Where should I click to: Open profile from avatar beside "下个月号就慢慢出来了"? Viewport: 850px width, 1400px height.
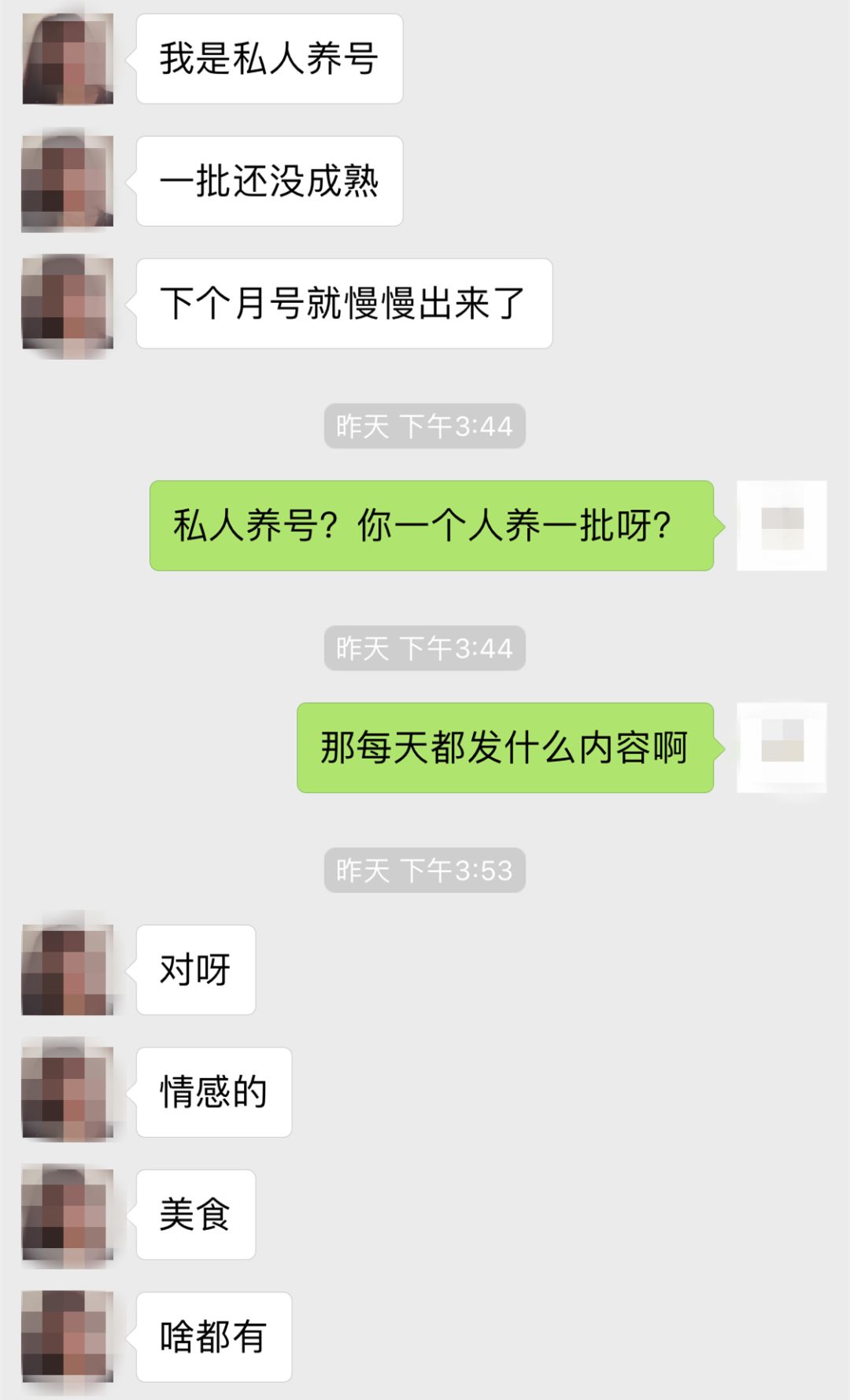tap(68, 304)
